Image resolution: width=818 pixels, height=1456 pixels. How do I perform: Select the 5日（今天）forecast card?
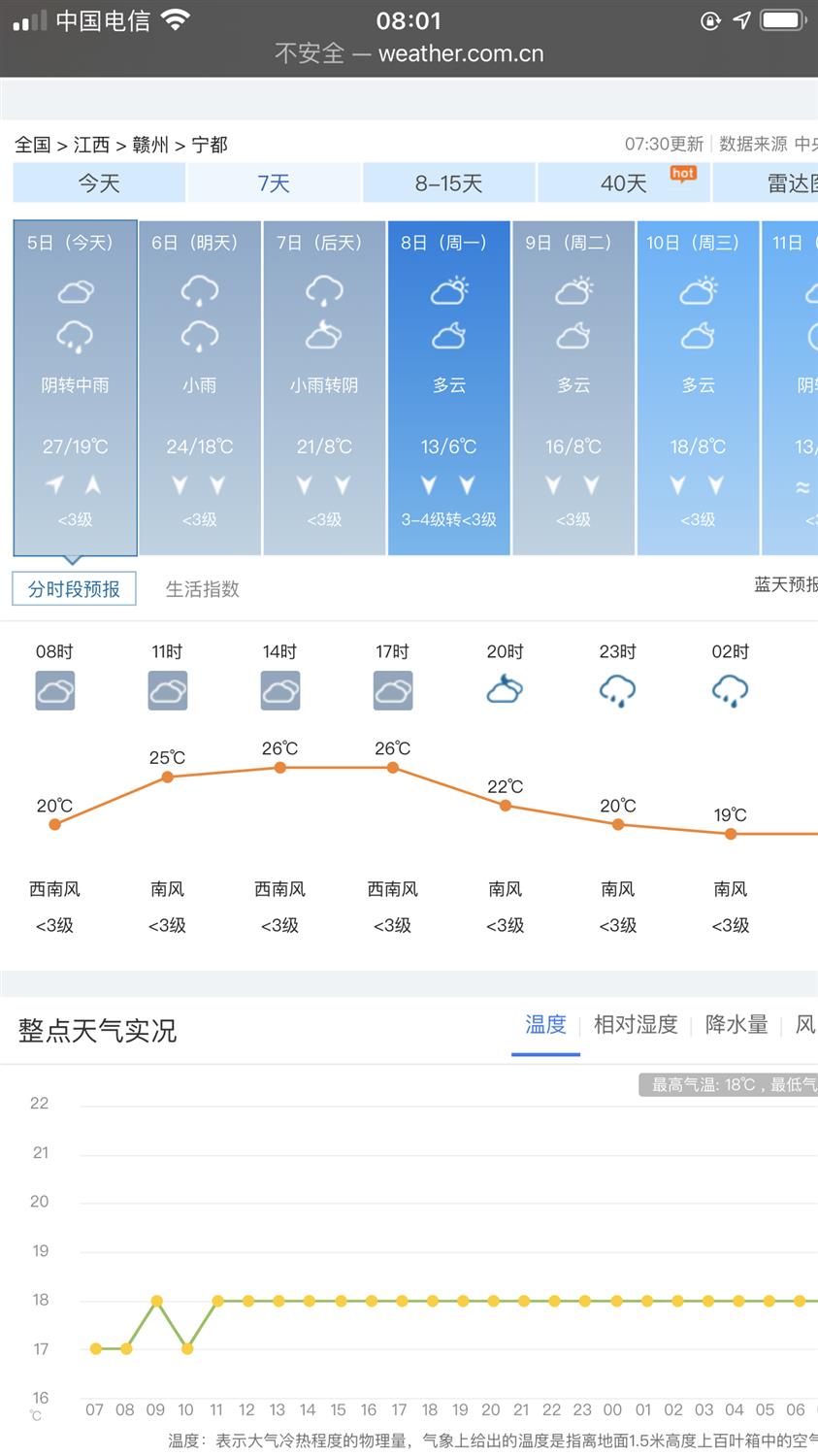click(x=75, y=388)
